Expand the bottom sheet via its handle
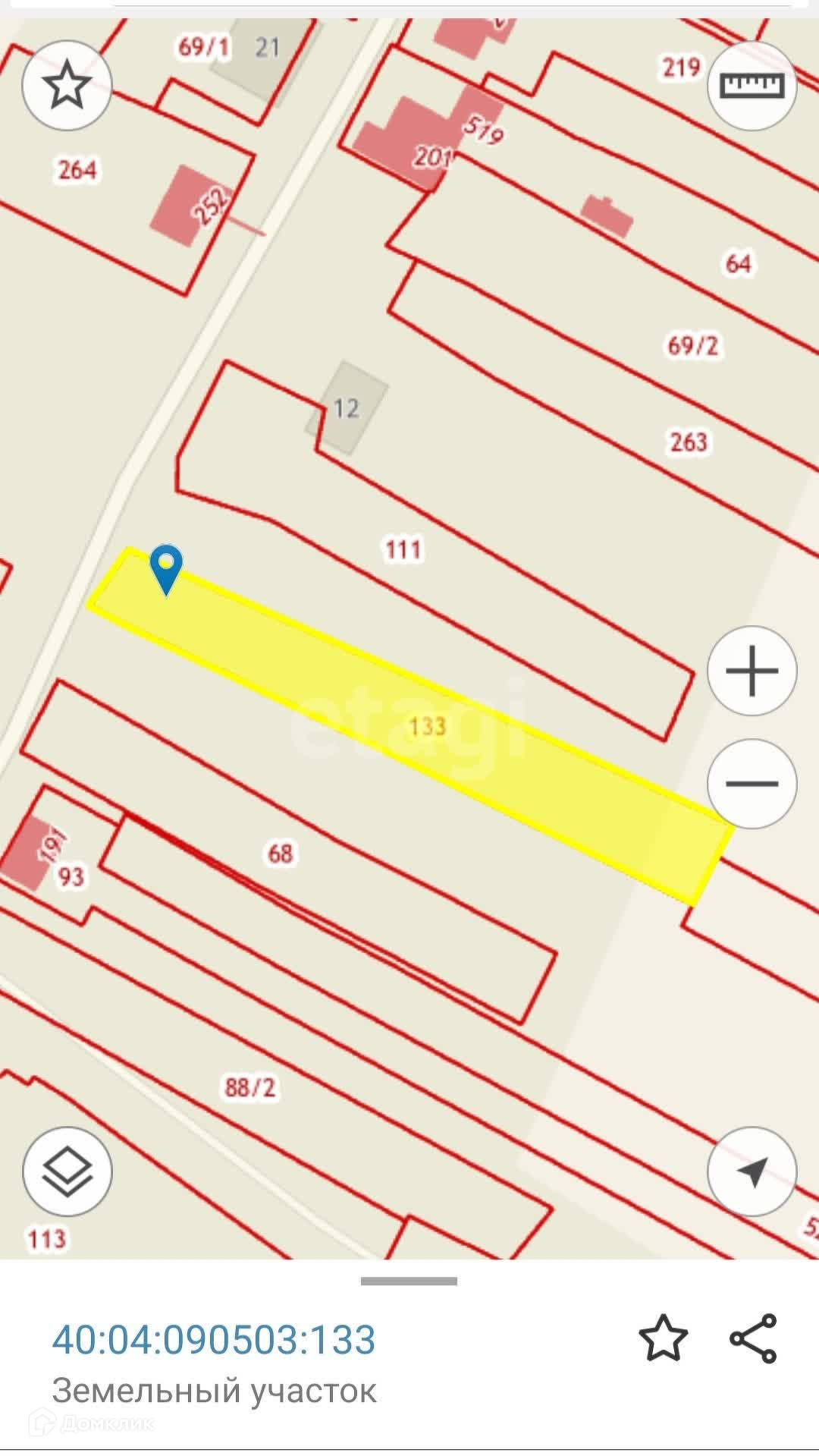819x1456 pixels. click(x=409, y=1281)
